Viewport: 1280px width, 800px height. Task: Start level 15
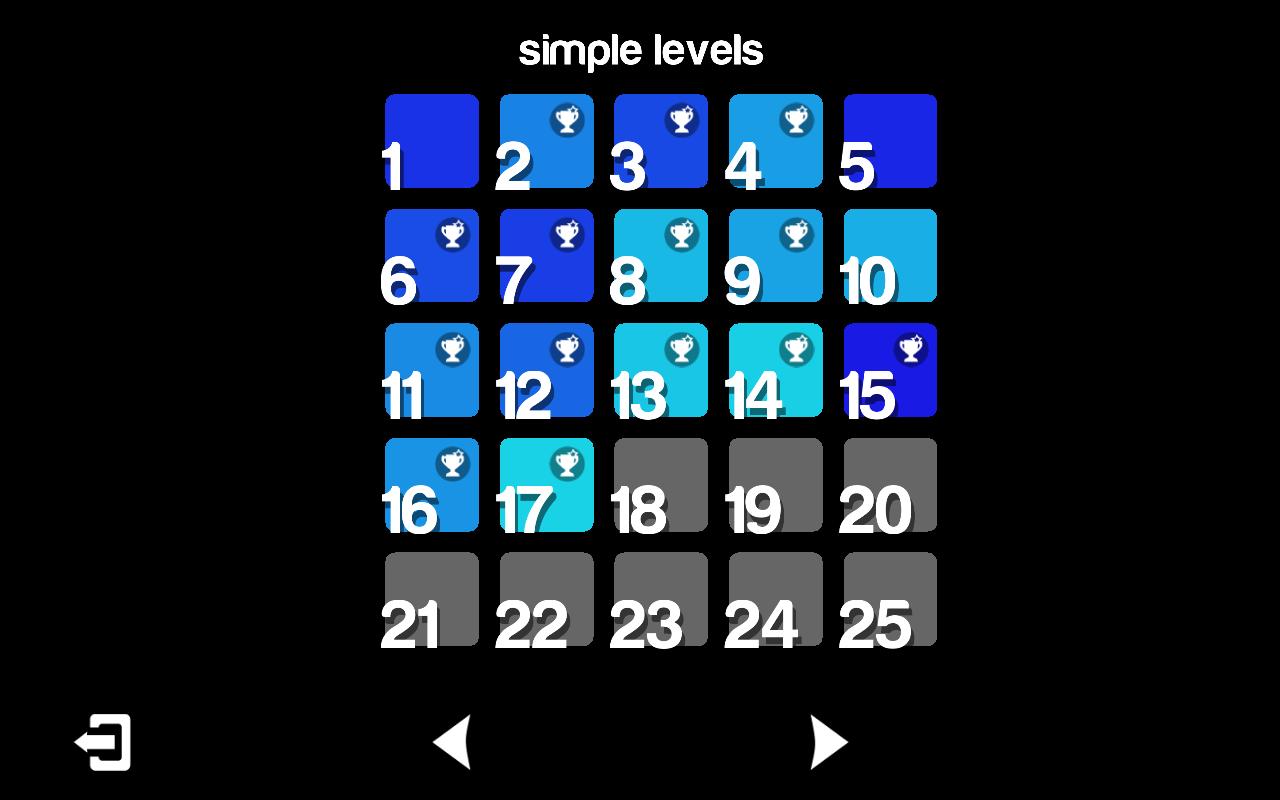890,370
